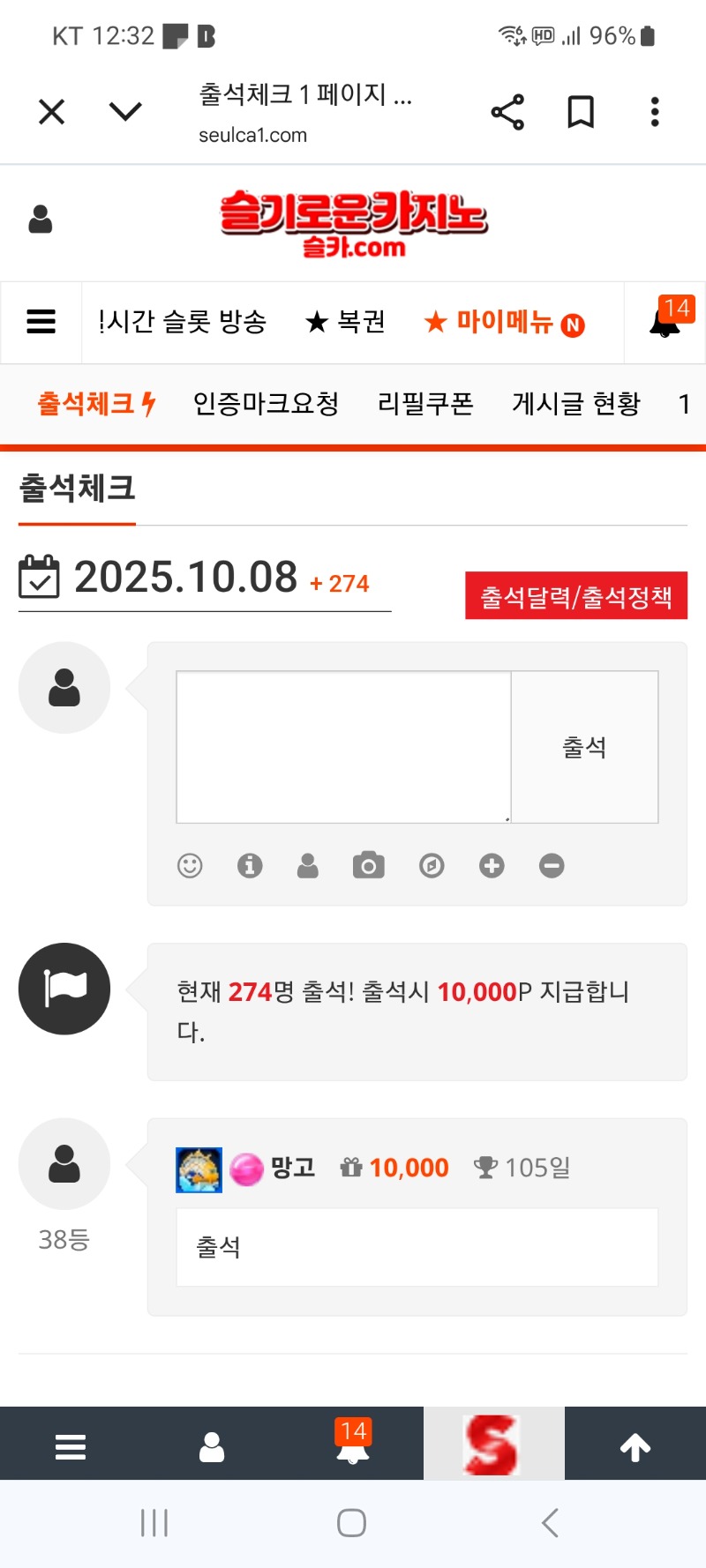706x1568 pixels.
Task: Tap the attendance comment text box
Action: coord(343,747)
